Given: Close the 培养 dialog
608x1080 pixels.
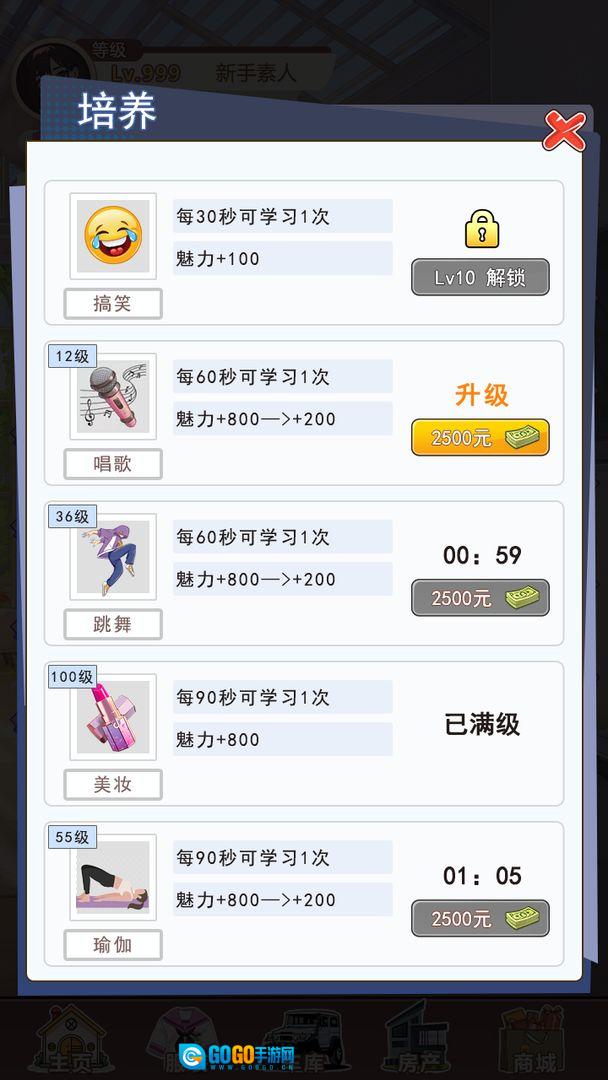Looking at the screenshot, I should [563, 131].
